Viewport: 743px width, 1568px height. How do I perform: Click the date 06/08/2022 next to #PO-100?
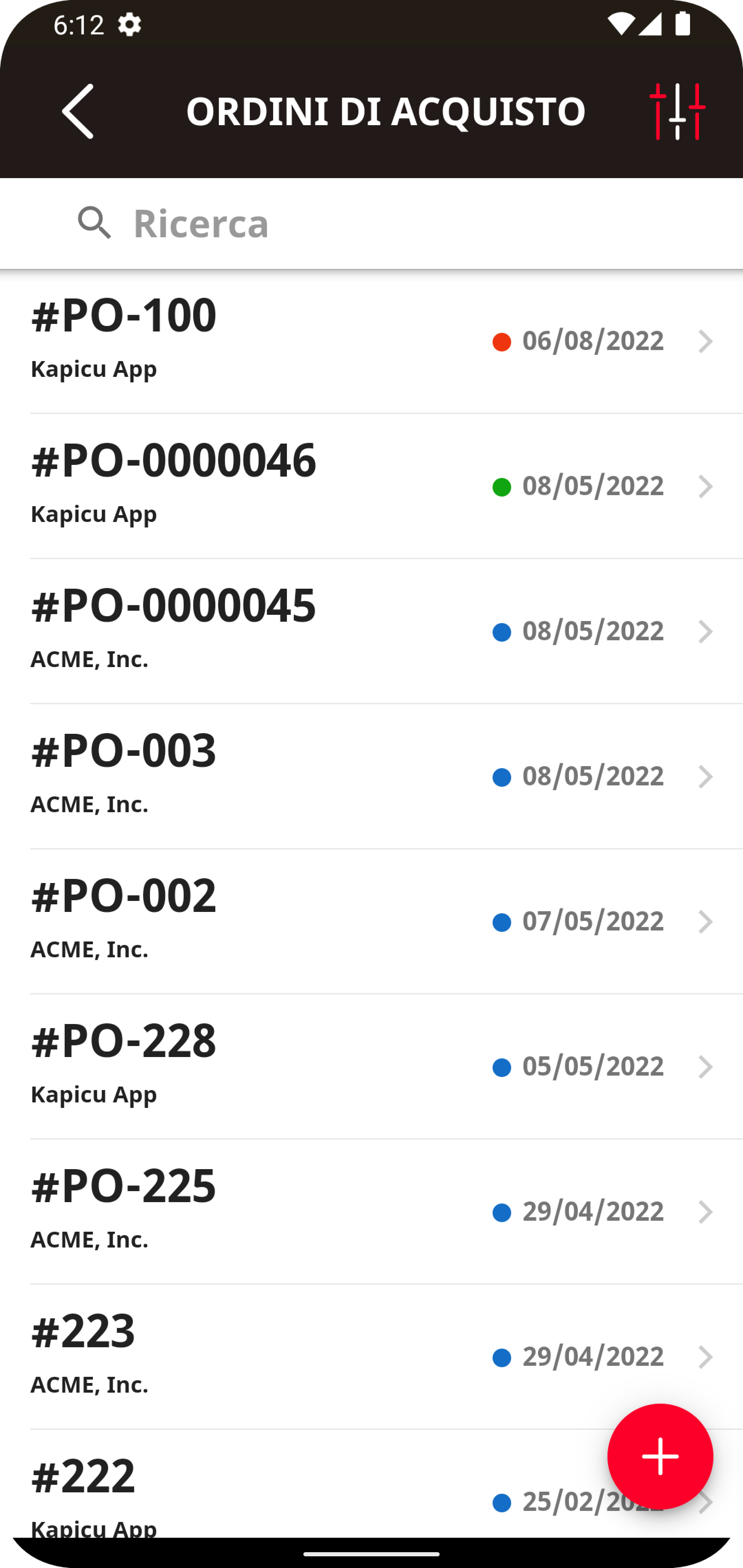[x=593, y=341]
